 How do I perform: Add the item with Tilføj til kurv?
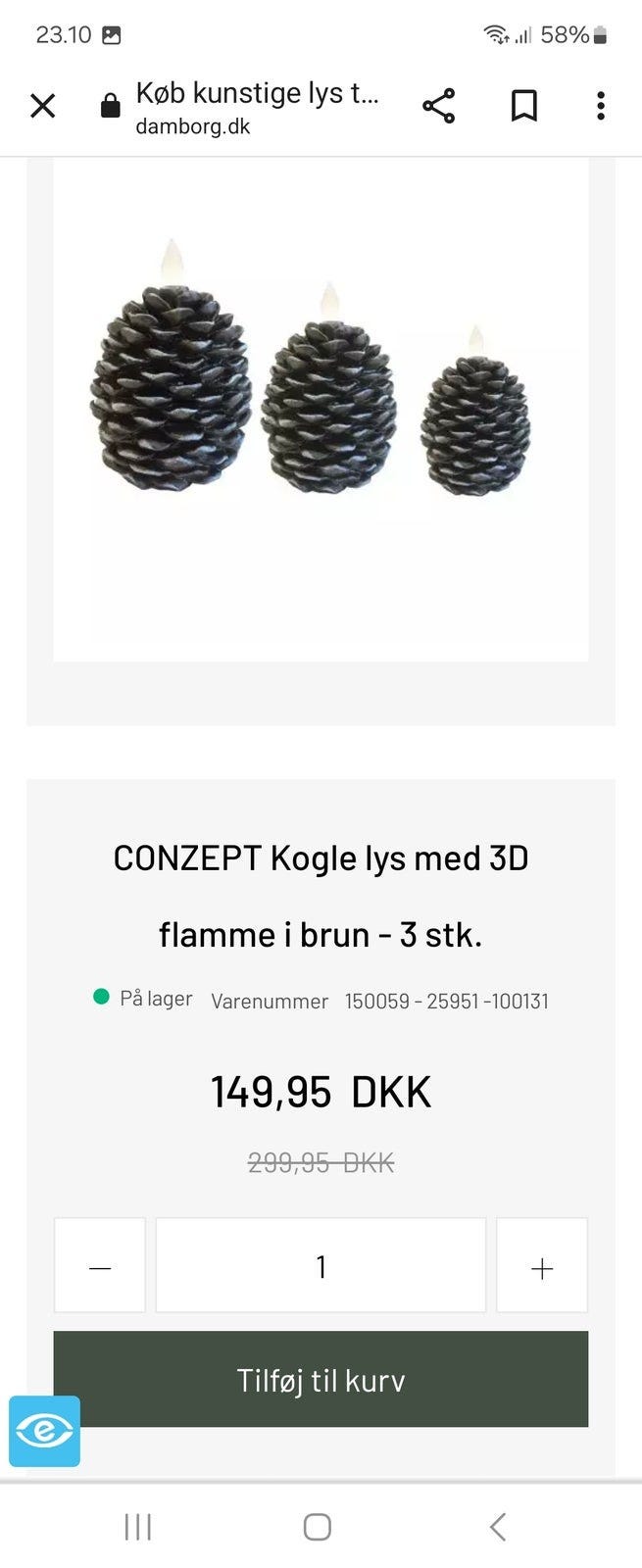(x=321, y=1379)
